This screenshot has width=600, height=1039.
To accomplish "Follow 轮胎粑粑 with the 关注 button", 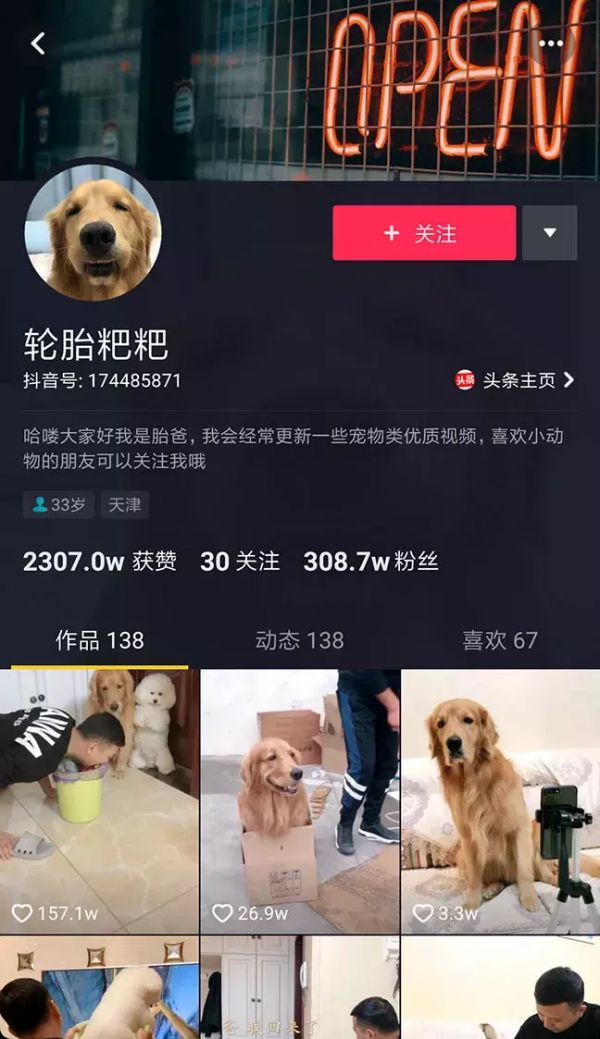I will (424, 233).
